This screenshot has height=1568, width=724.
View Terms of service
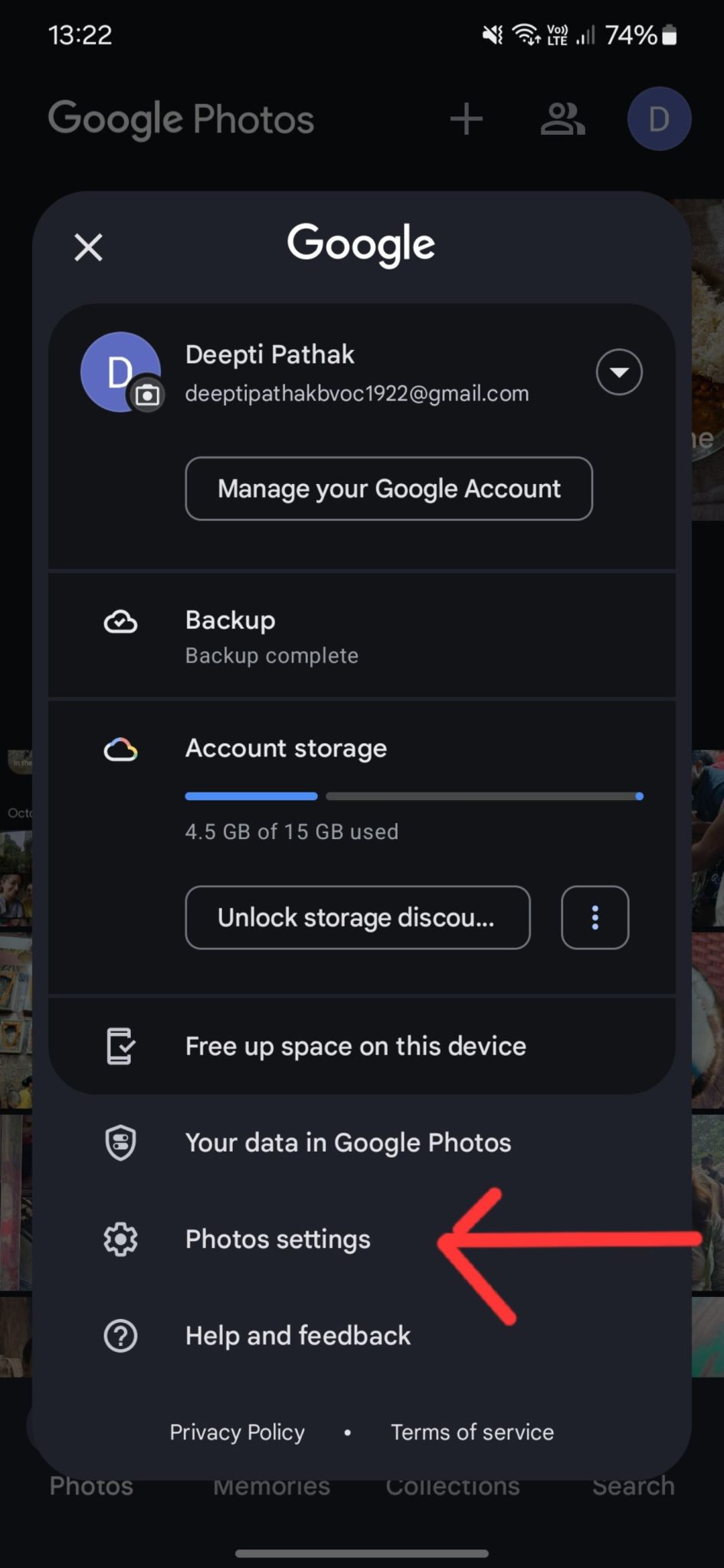click(472, 1432)
